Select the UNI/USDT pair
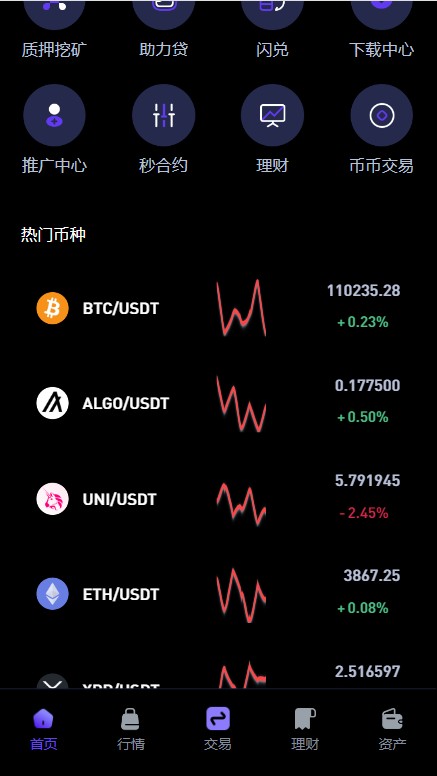437x776 pixels. [218, 499]
